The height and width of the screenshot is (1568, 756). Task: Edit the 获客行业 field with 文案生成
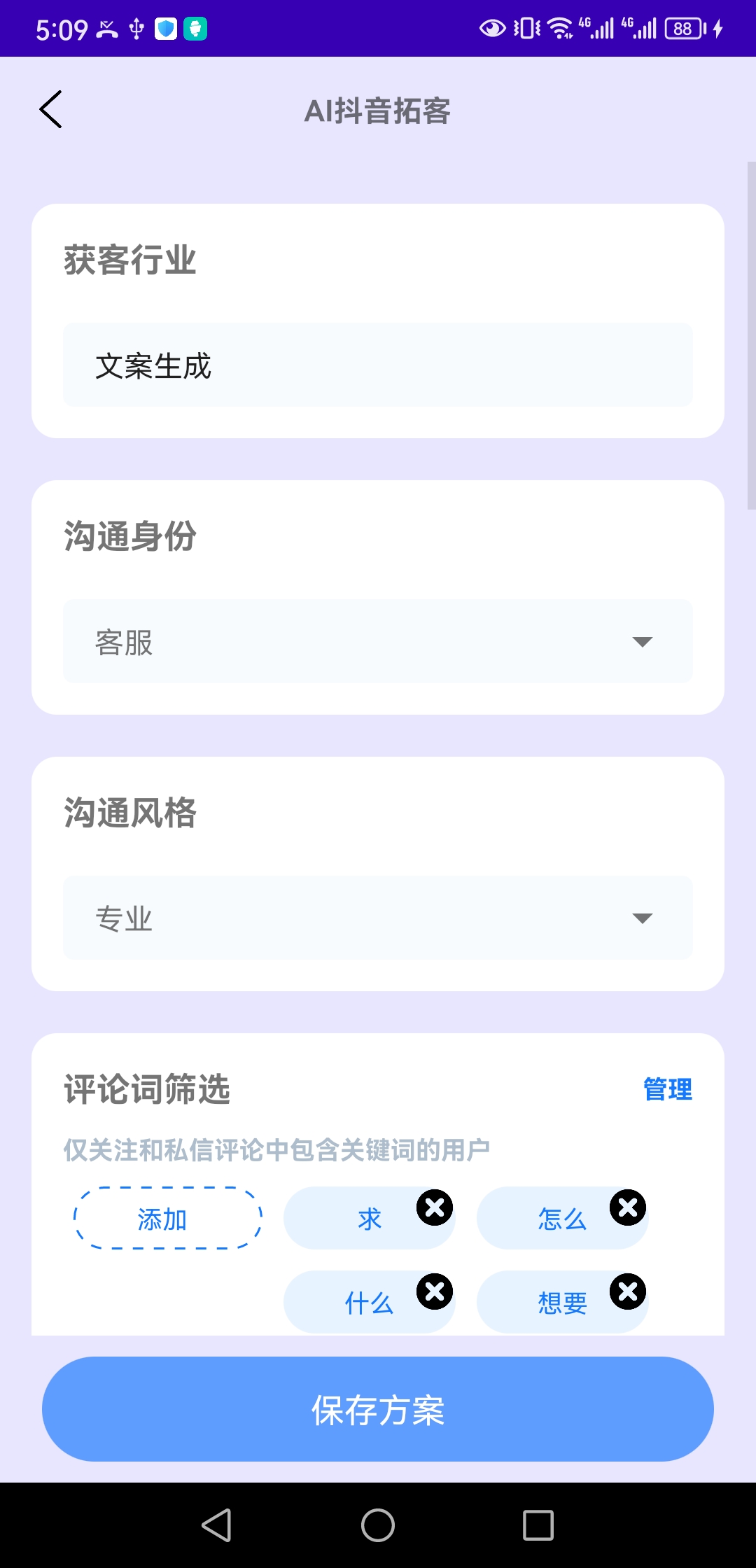pos(378,365)
